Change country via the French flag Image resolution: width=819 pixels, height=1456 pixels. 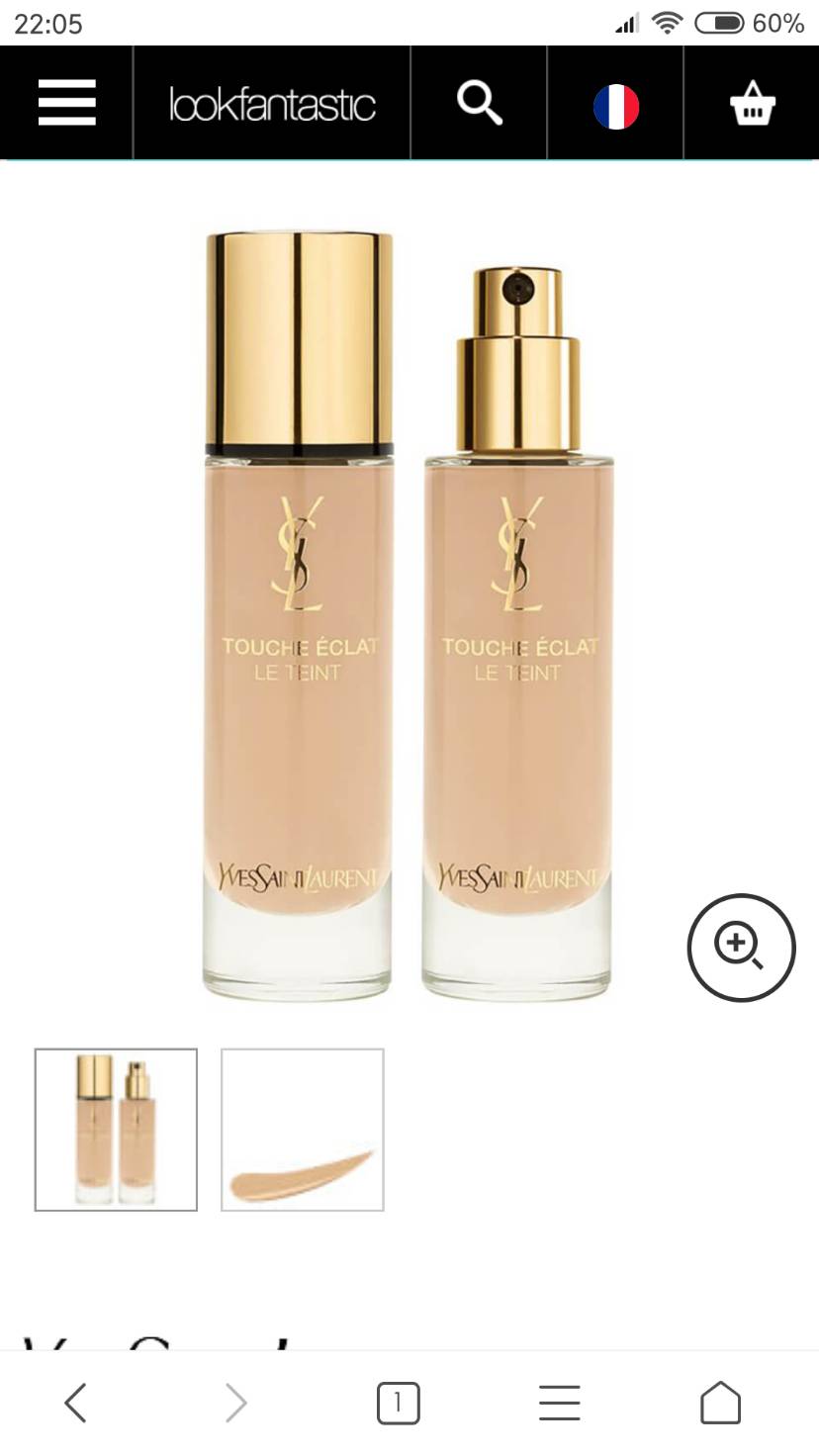(x=615, y=106)
